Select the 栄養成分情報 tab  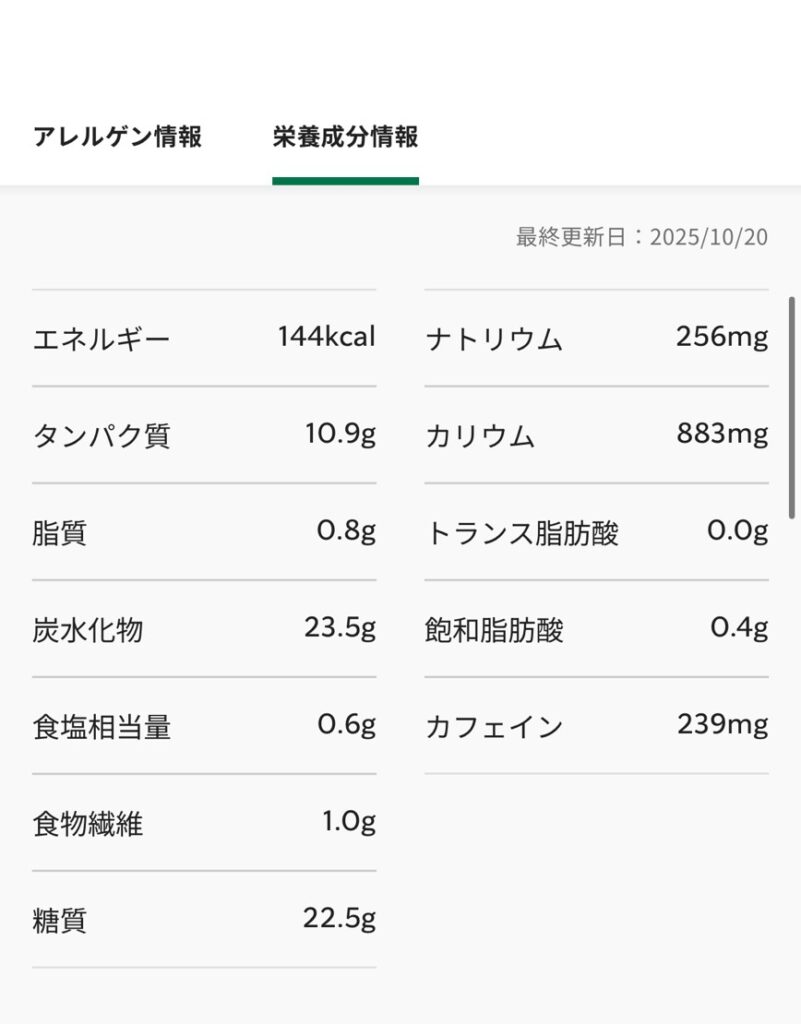[345, 137]
